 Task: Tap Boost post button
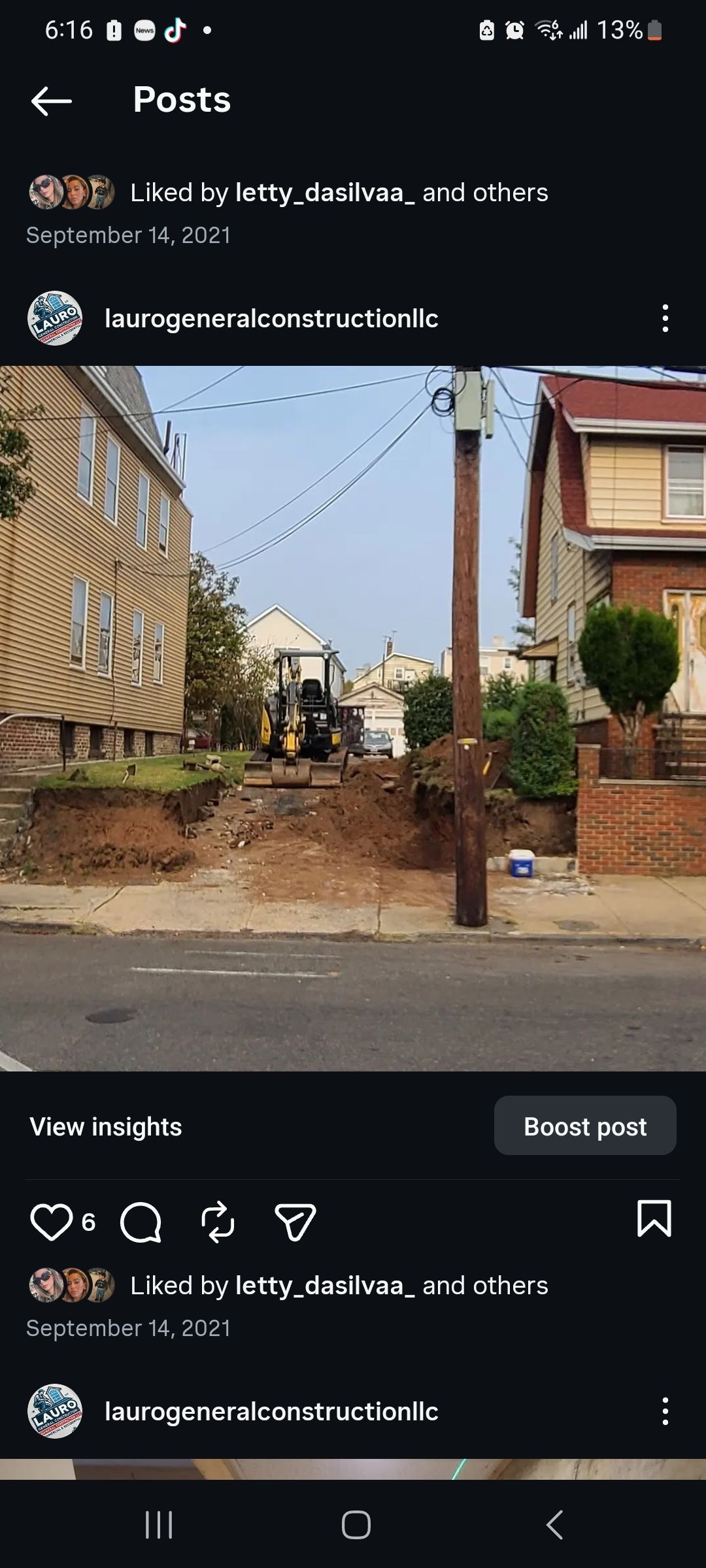pos(585,1126)
